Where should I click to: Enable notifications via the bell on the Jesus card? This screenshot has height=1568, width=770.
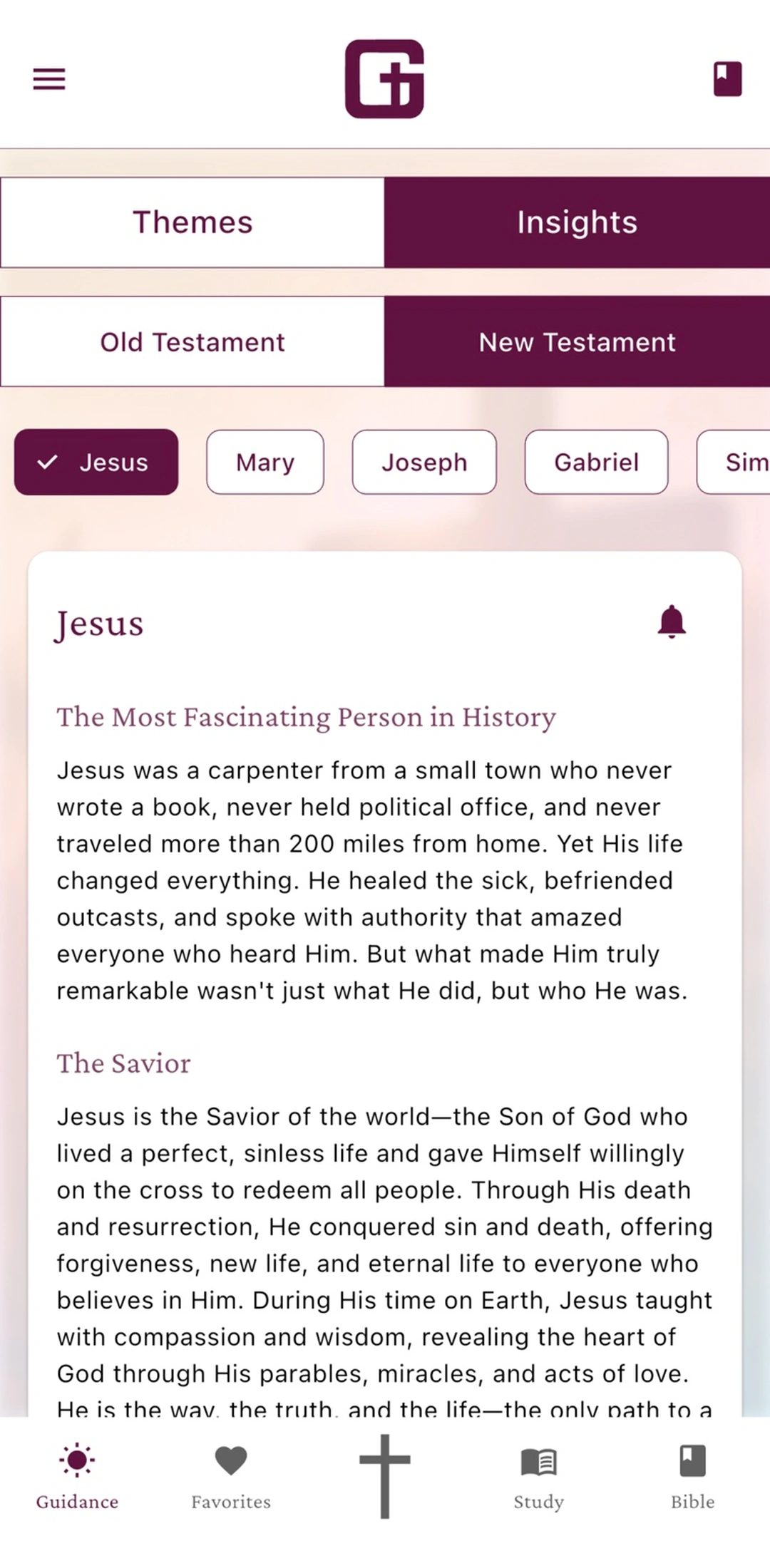671,621
